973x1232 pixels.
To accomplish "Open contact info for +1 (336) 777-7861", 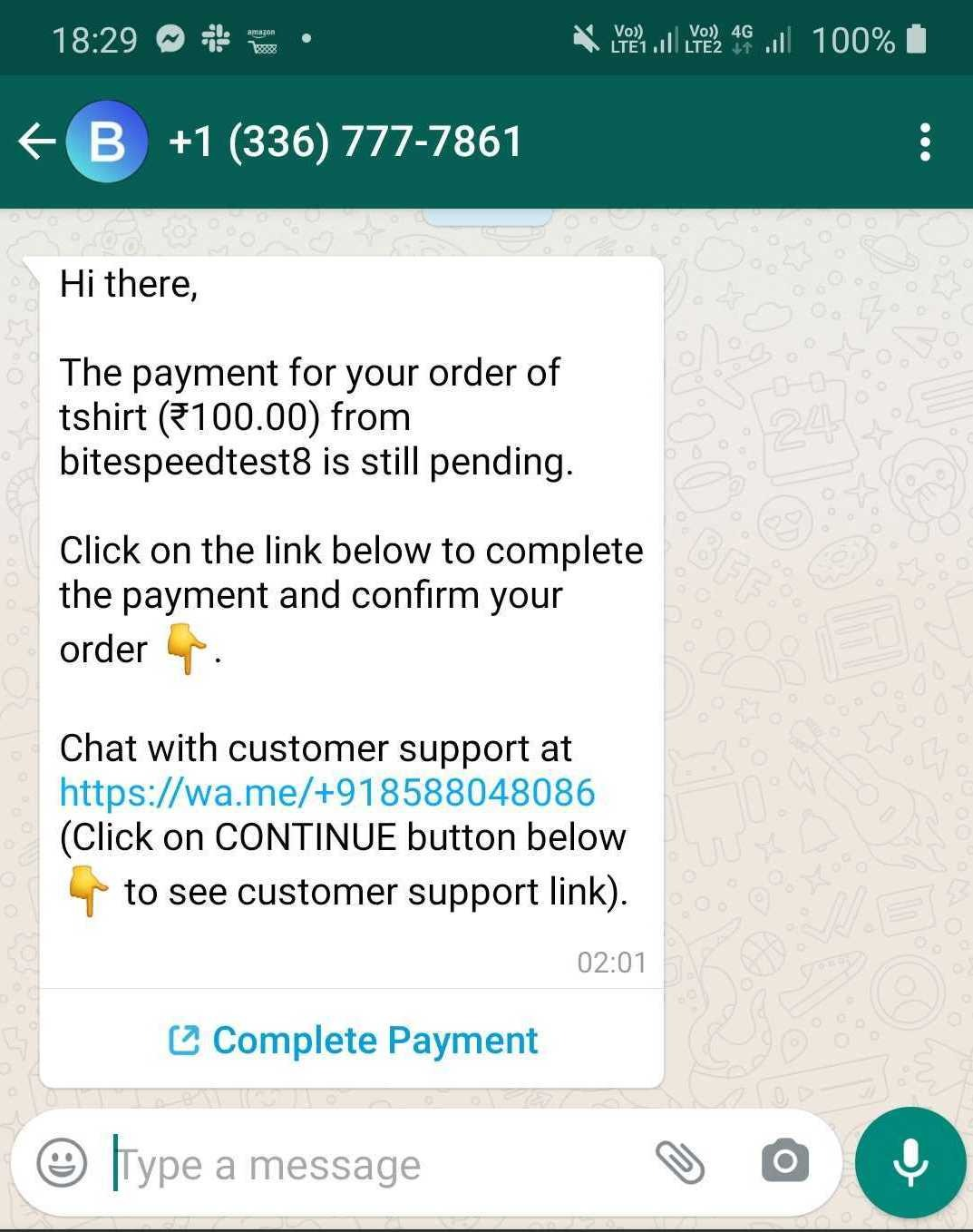I will 345,142.
